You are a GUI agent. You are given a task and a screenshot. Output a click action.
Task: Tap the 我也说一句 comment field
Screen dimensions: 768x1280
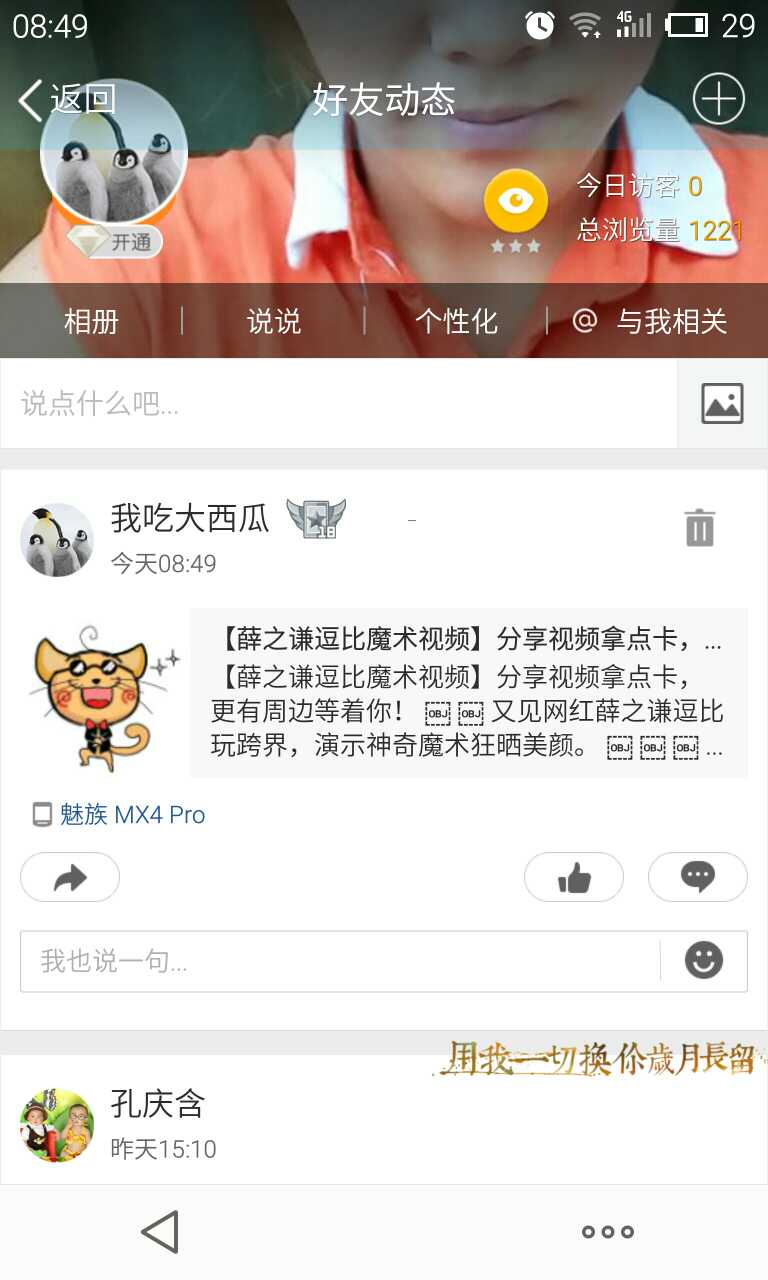point(338,962)
